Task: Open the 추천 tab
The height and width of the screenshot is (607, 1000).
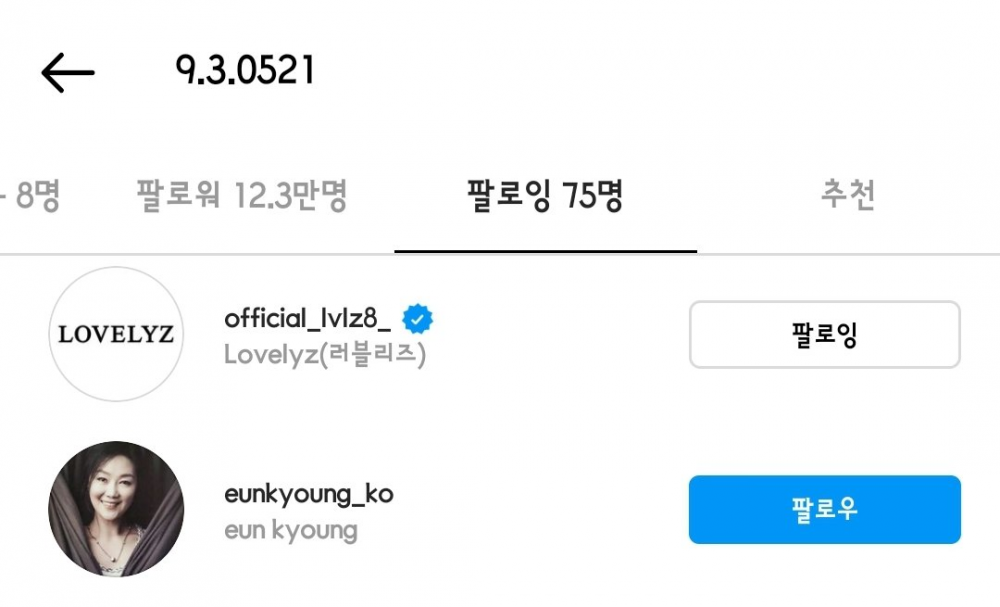Action: 847,196
